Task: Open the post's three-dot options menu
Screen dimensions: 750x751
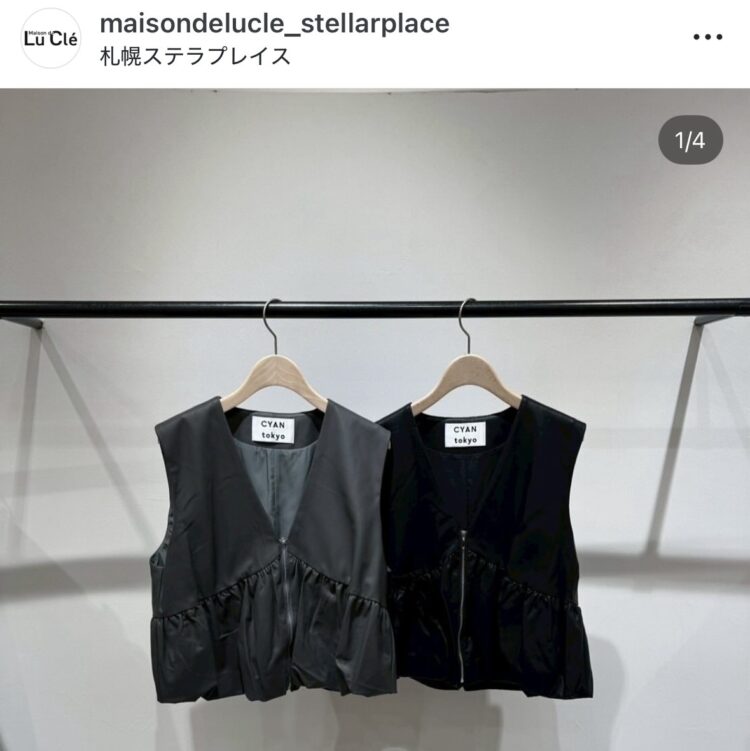Action: point(707,37)
